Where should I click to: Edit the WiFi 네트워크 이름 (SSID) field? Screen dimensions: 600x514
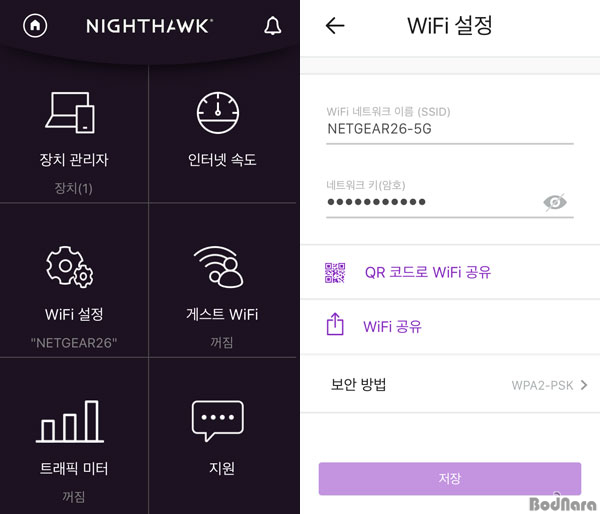[448, 129]
